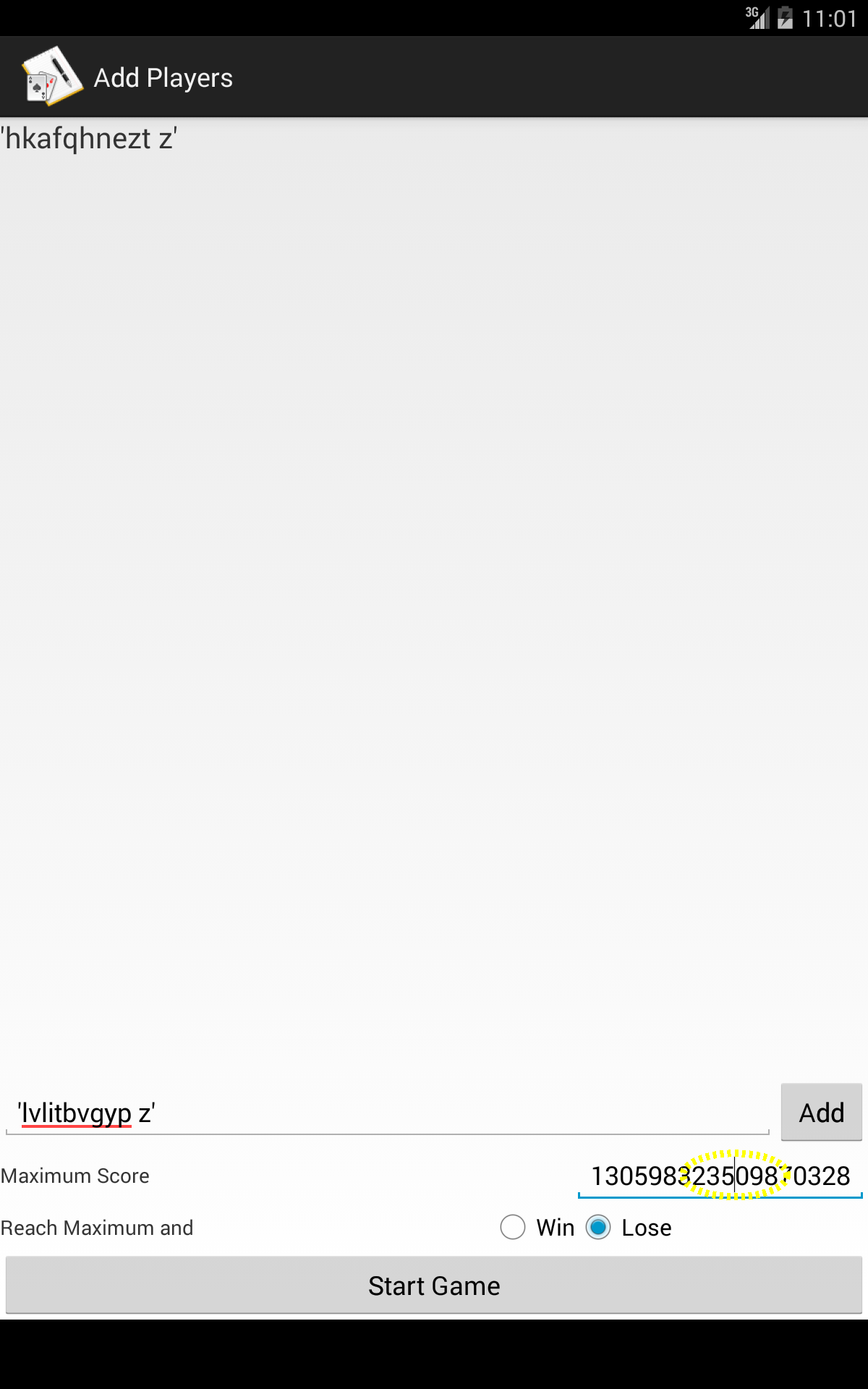
Task: Start the game
Action: click(x=434, y=1286)
